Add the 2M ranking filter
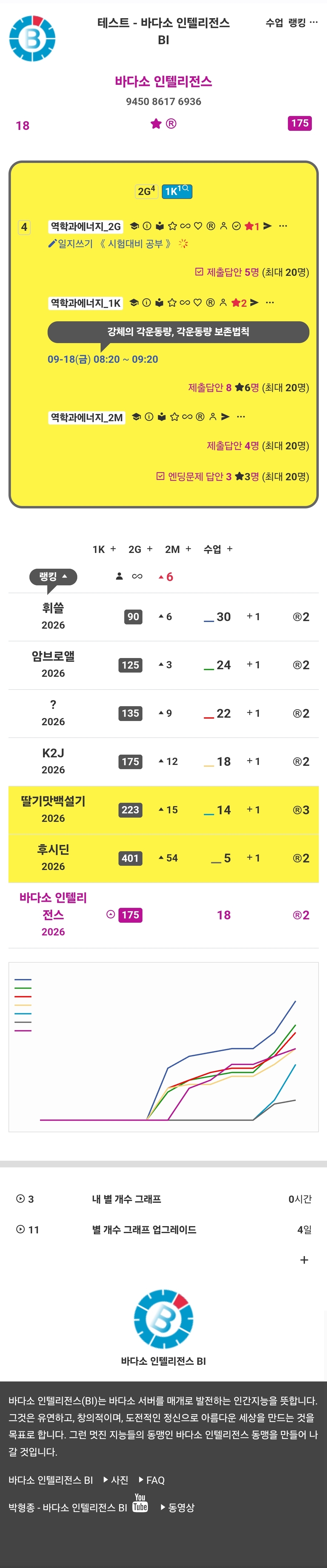The width and height of the screenshot is (327, 1568). coord(178,549)
